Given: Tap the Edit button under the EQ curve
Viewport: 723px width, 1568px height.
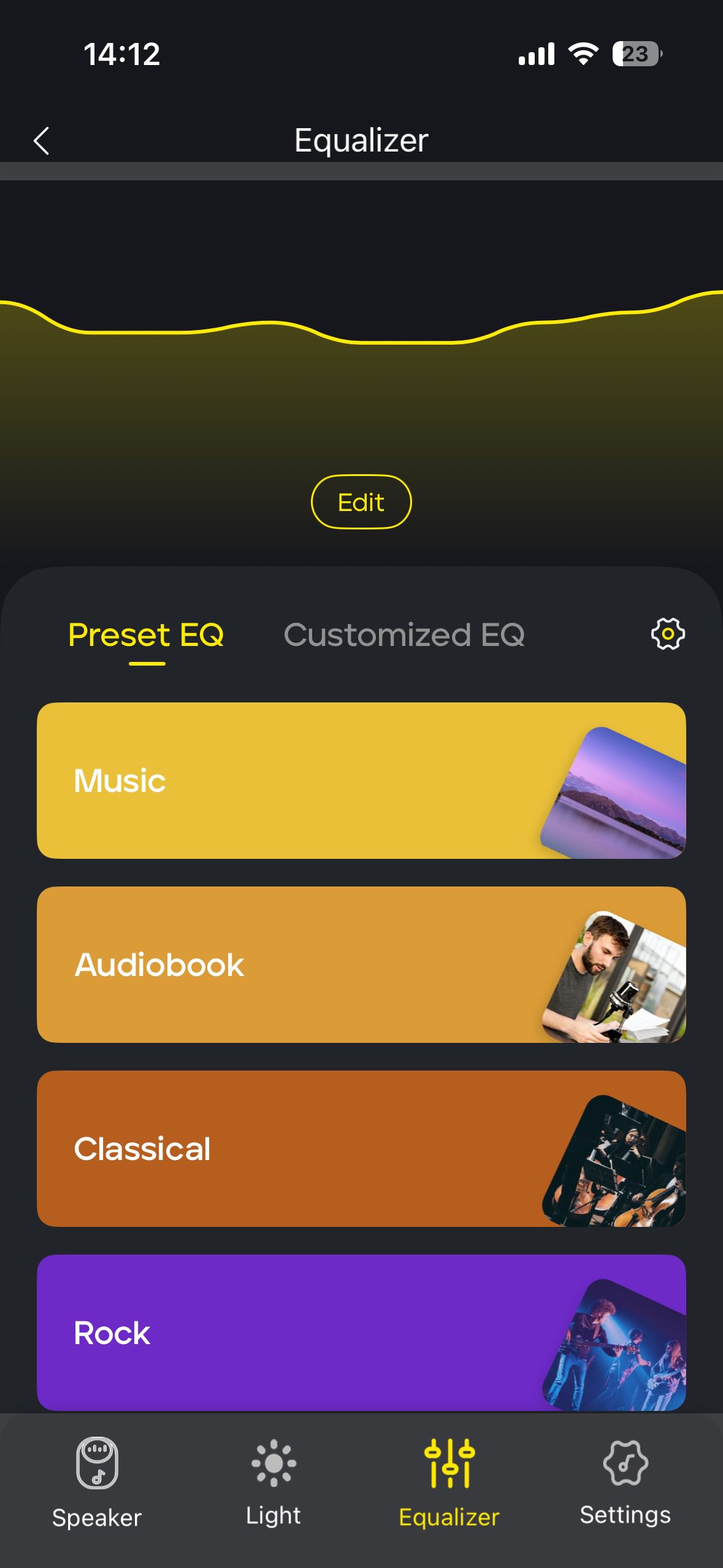Looking at the screenshot, I should [361, 502].
